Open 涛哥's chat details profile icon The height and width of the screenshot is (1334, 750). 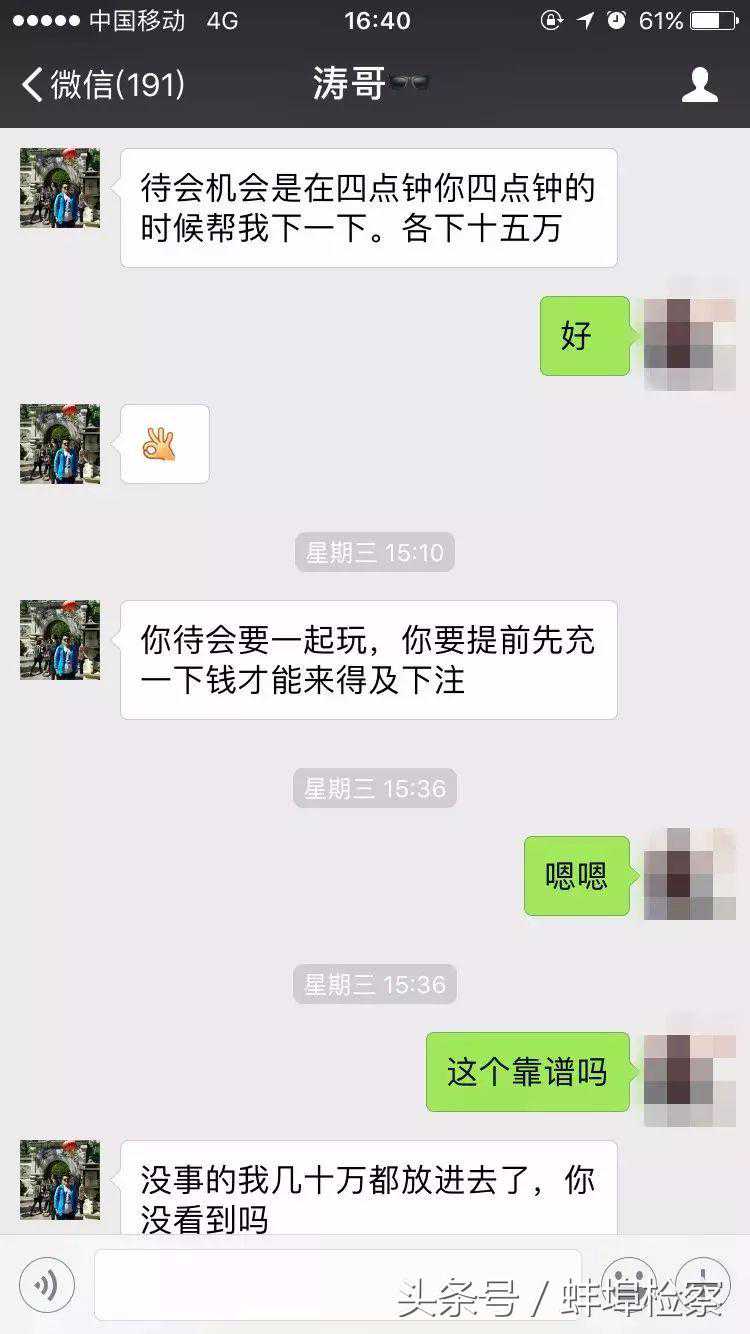click(699, 85)
